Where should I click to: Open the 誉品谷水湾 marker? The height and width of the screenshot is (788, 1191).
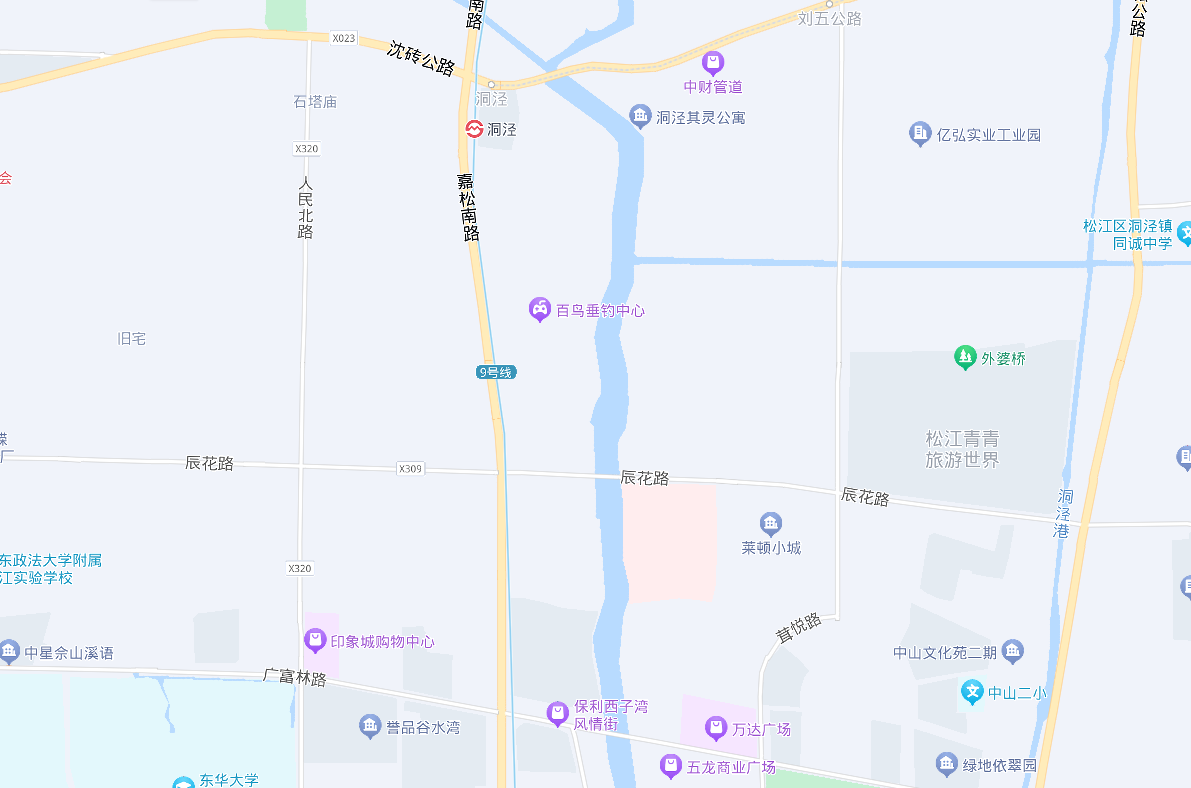tap(370, 727)
